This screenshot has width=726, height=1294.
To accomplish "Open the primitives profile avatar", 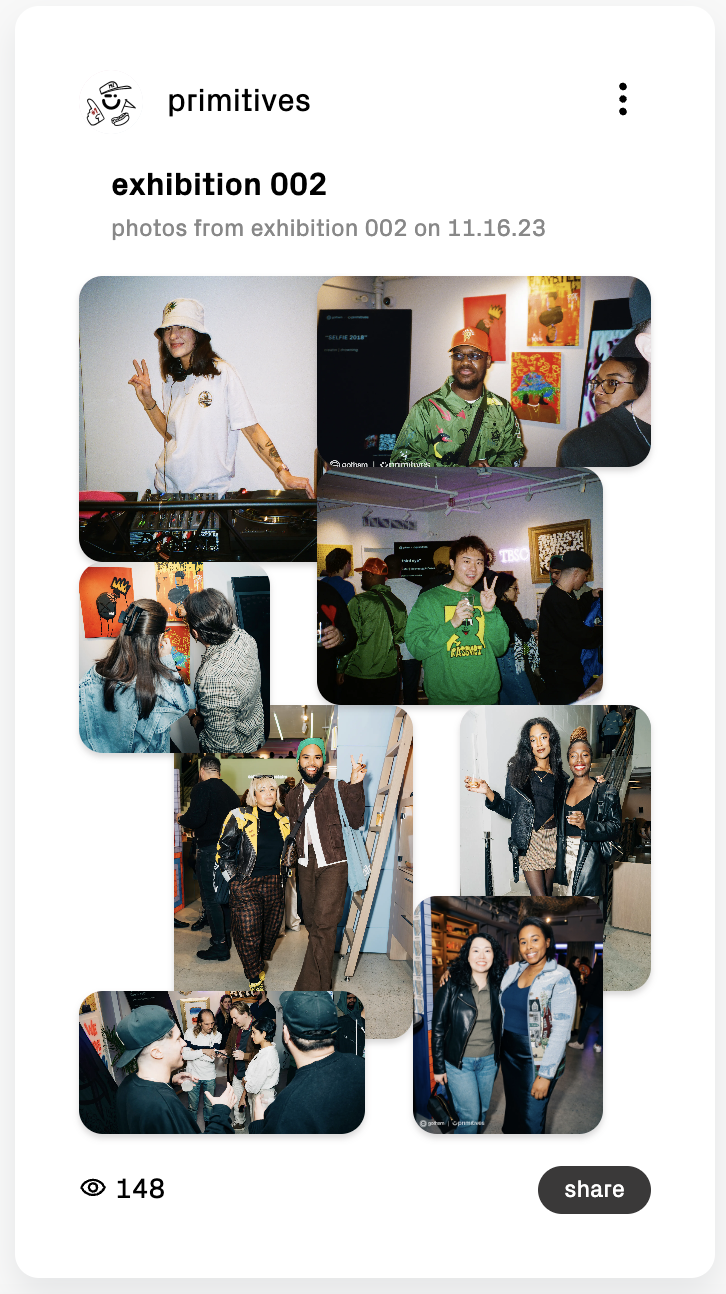I will pyautogui.click(x=108, y=101).
